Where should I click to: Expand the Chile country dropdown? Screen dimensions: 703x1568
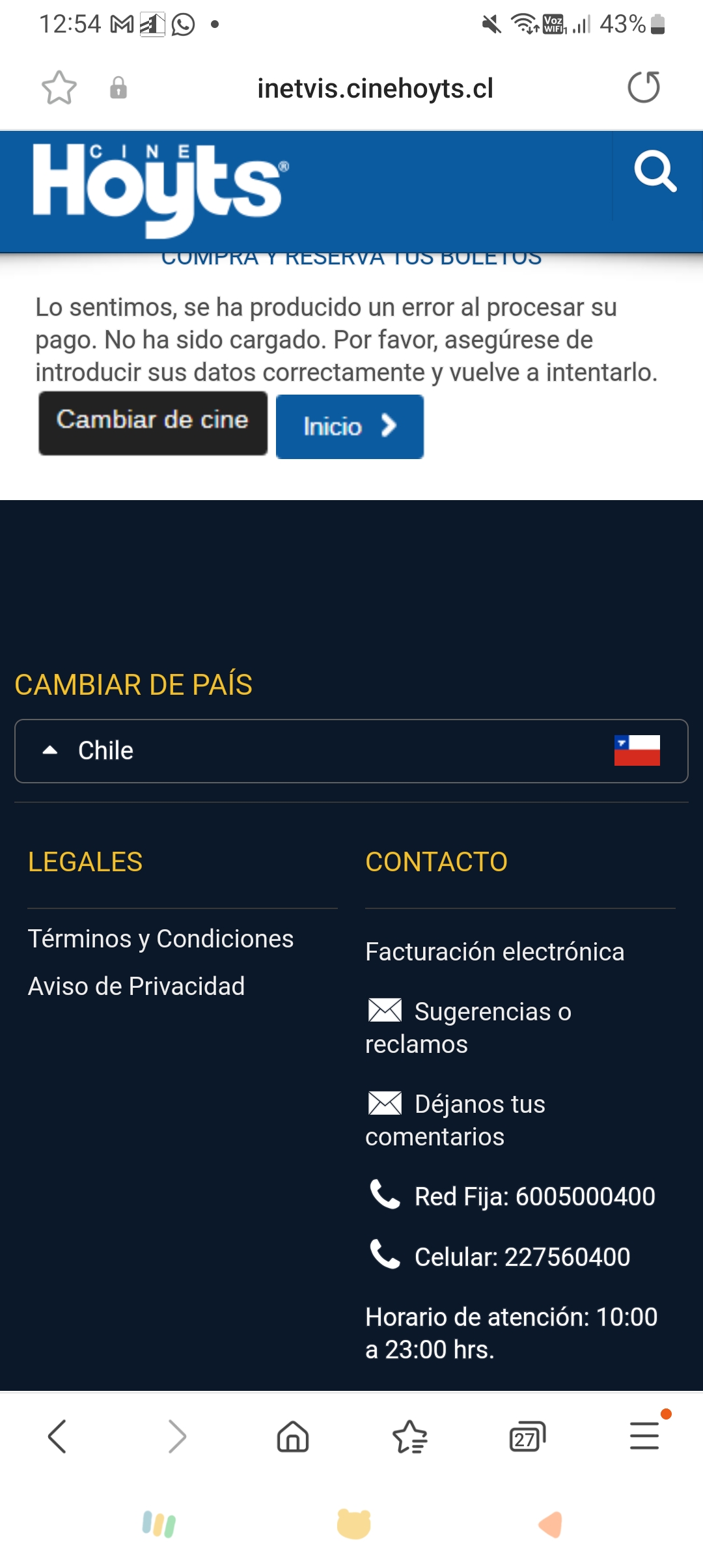(351, 751)
